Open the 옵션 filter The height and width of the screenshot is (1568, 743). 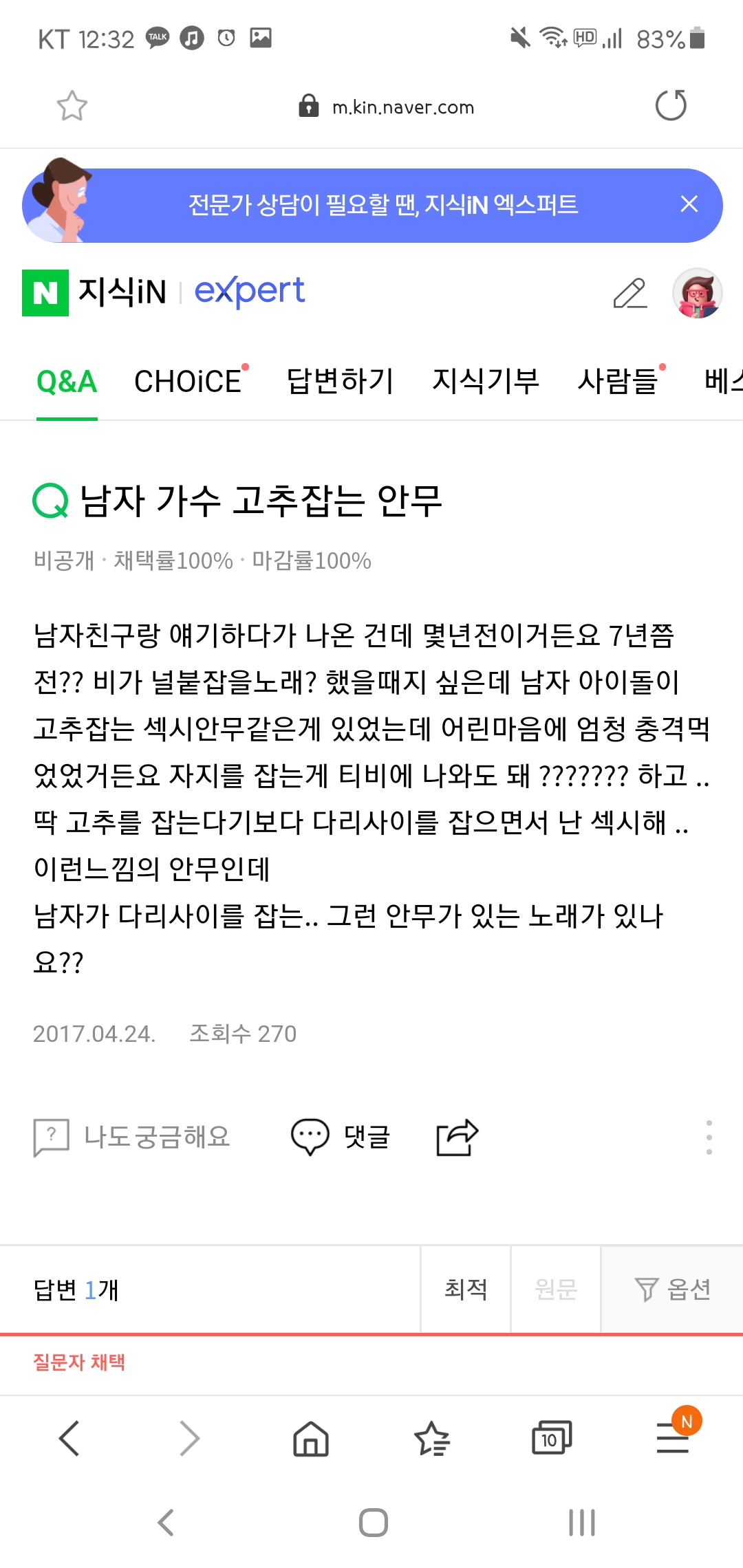pos(672,1289)
